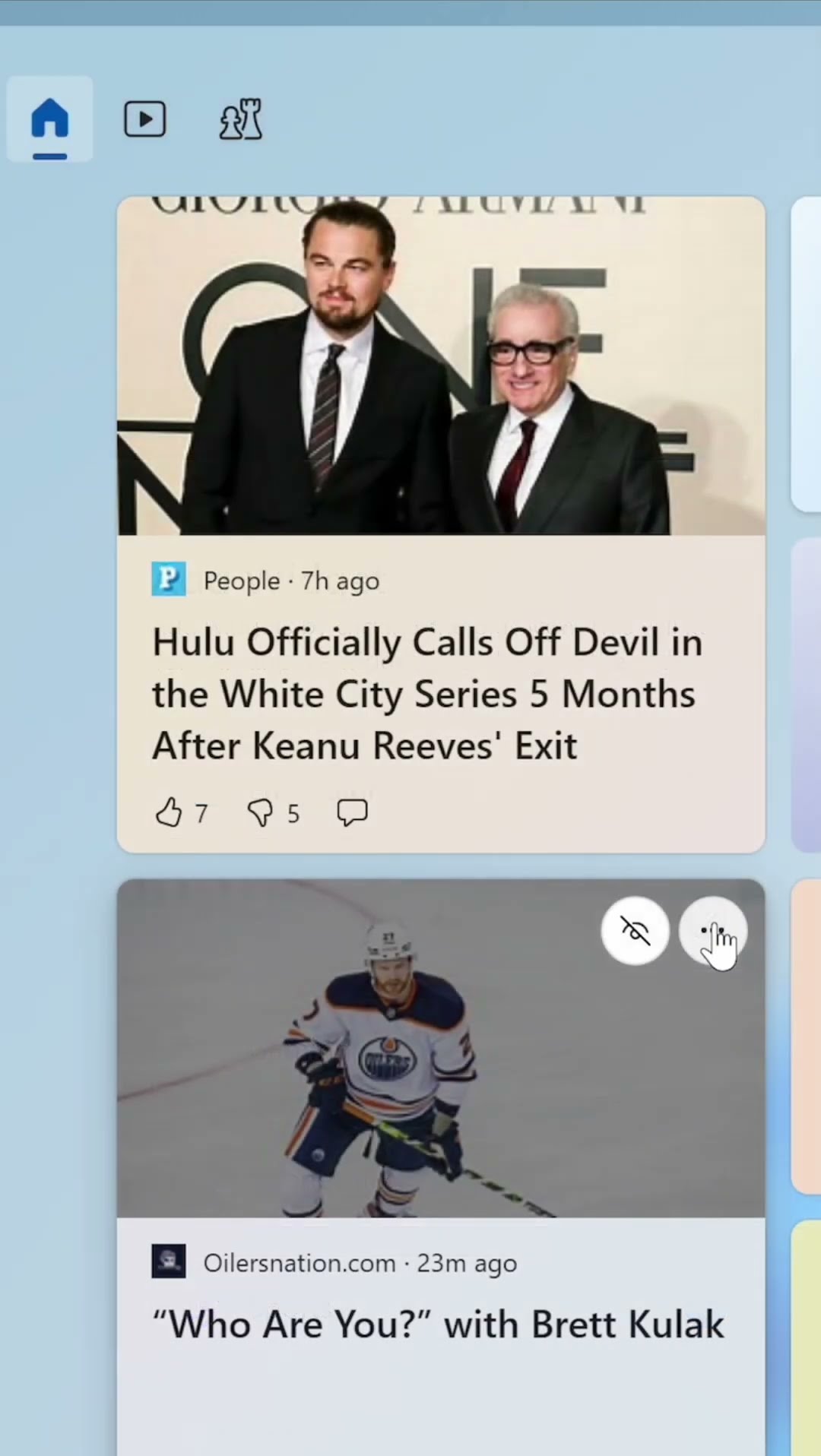Open comments on the Hulu article
This screenshot has height=1456, width=821.
click(352, 812)
